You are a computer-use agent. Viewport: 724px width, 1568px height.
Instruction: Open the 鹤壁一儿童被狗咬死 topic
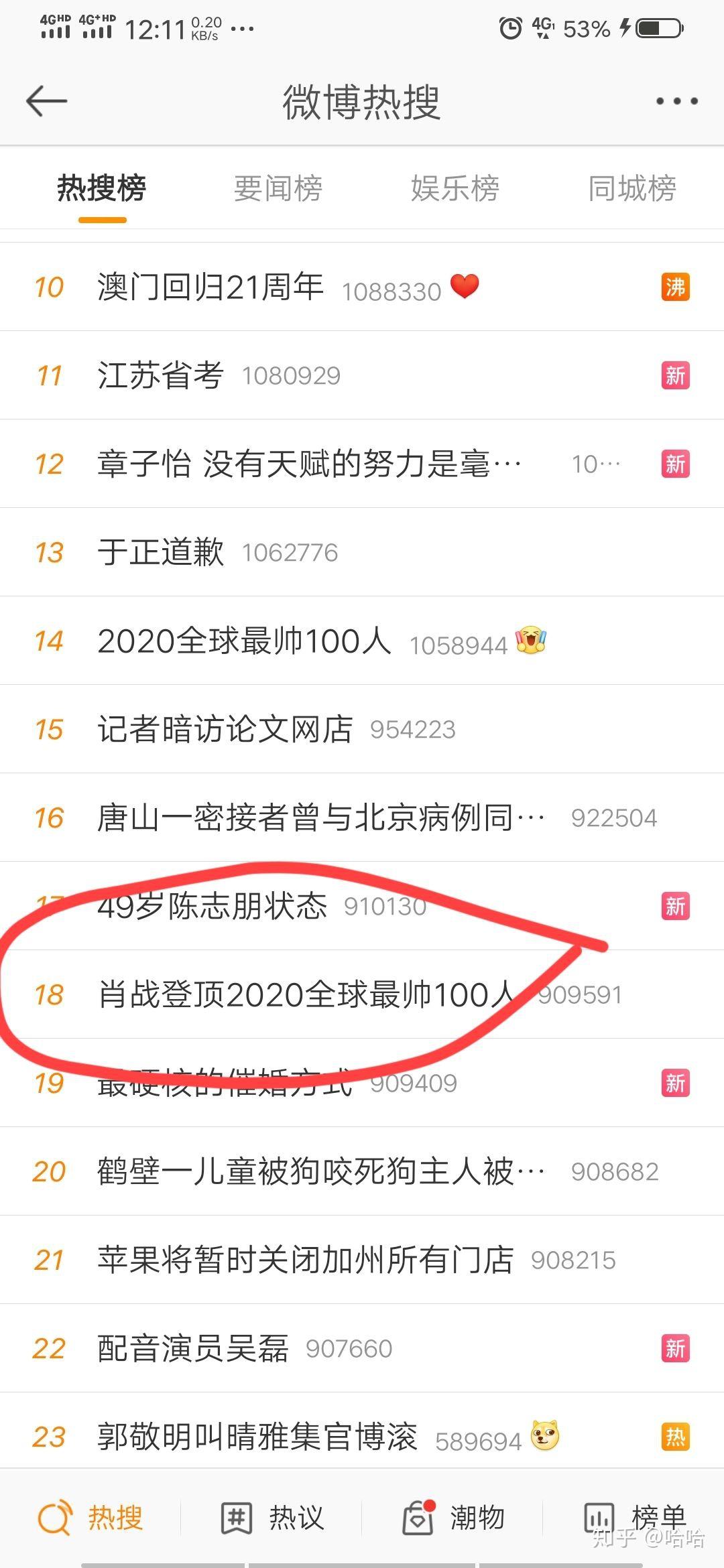pos(320,1171)
